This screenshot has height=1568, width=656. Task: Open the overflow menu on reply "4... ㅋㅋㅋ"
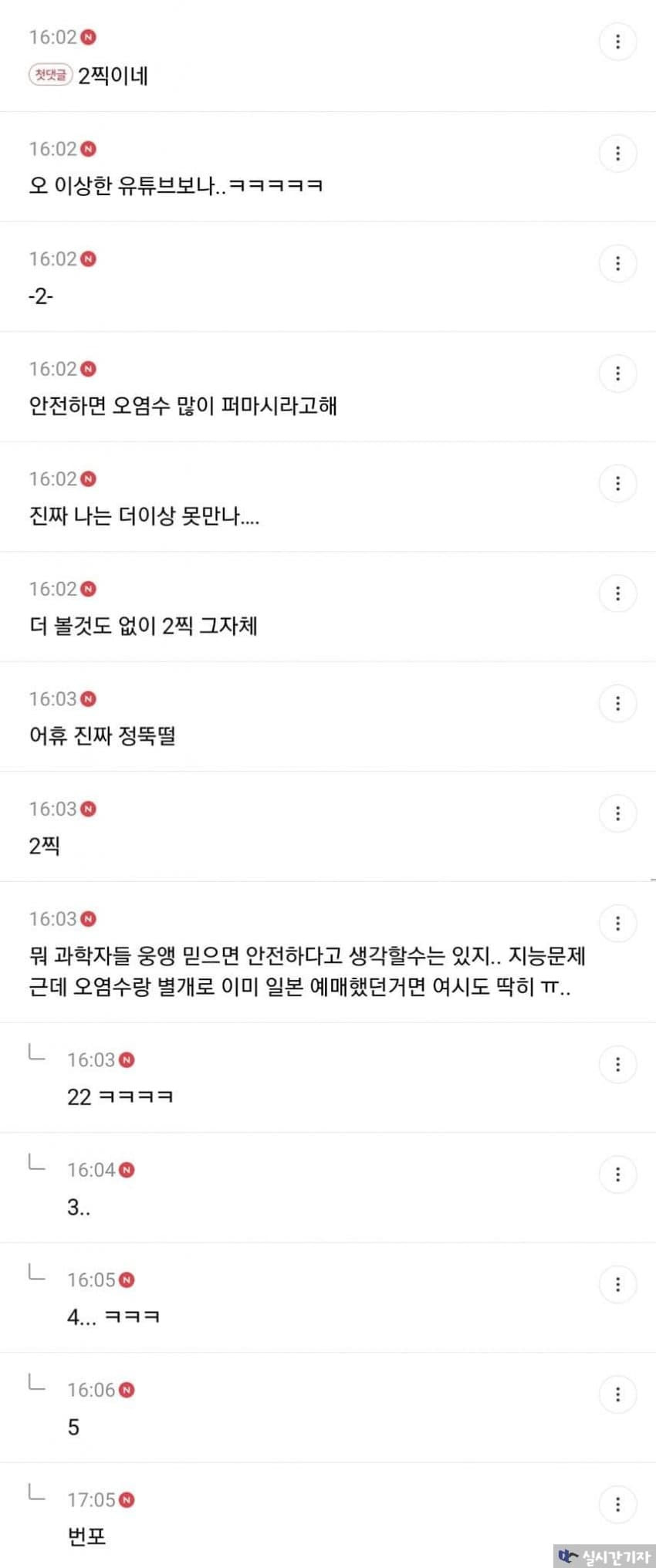click(x=617, y=1285)
